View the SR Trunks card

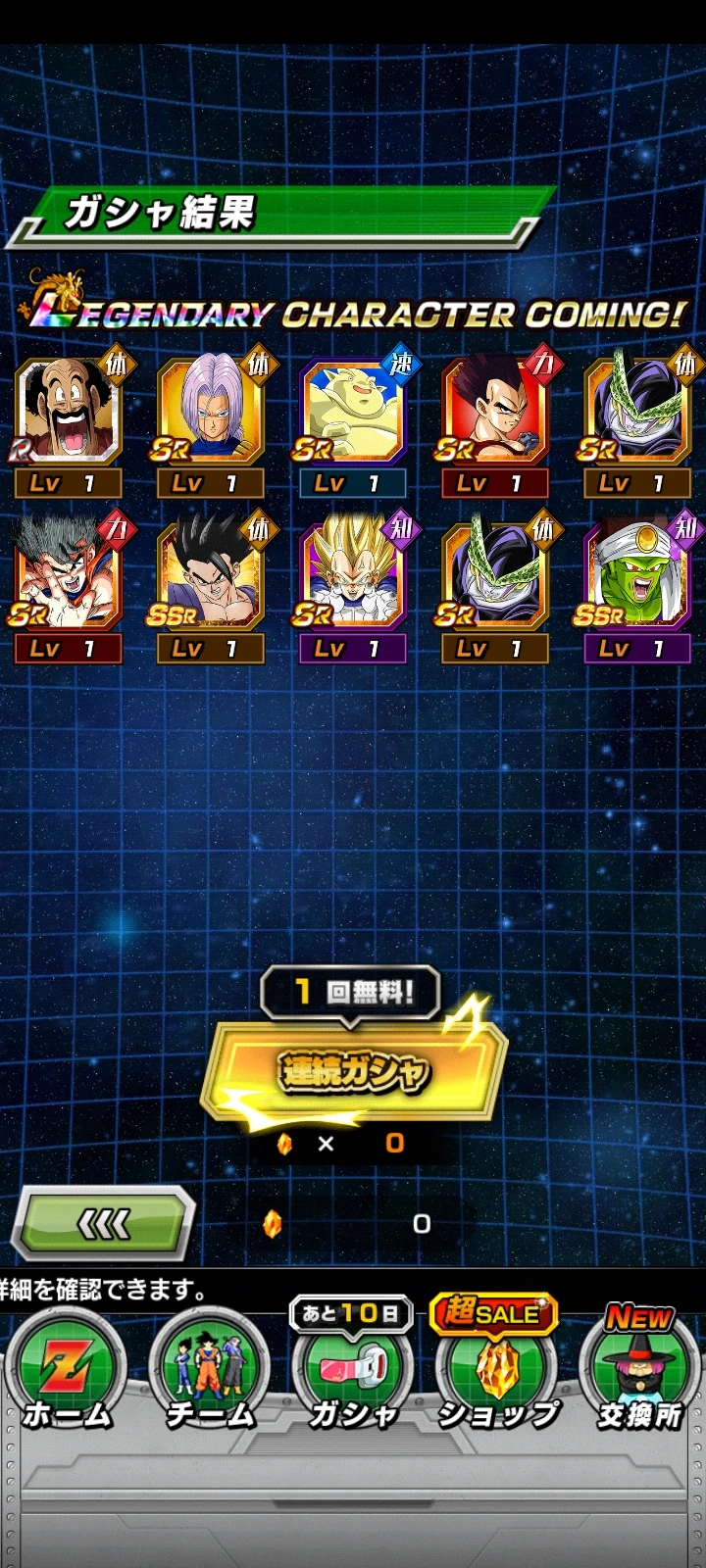210,412
